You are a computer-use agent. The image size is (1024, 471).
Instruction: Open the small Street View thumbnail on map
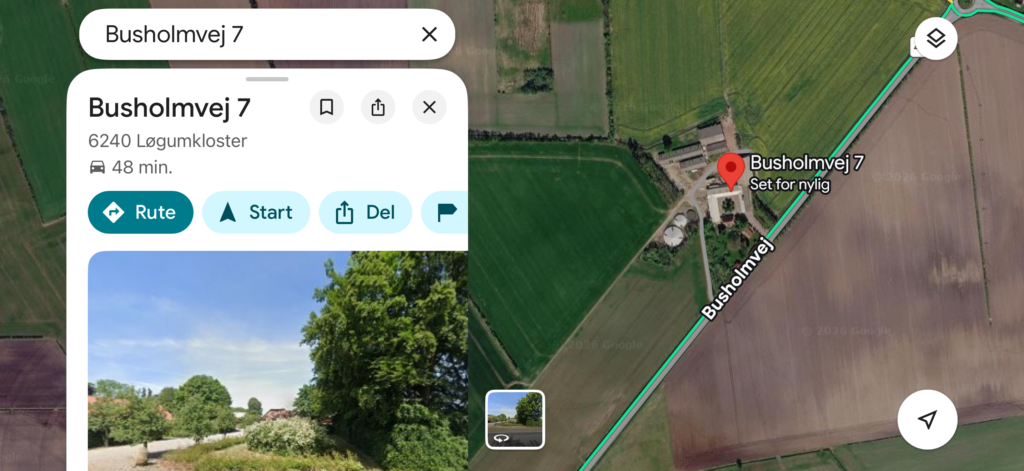click(x=515, y=419)
